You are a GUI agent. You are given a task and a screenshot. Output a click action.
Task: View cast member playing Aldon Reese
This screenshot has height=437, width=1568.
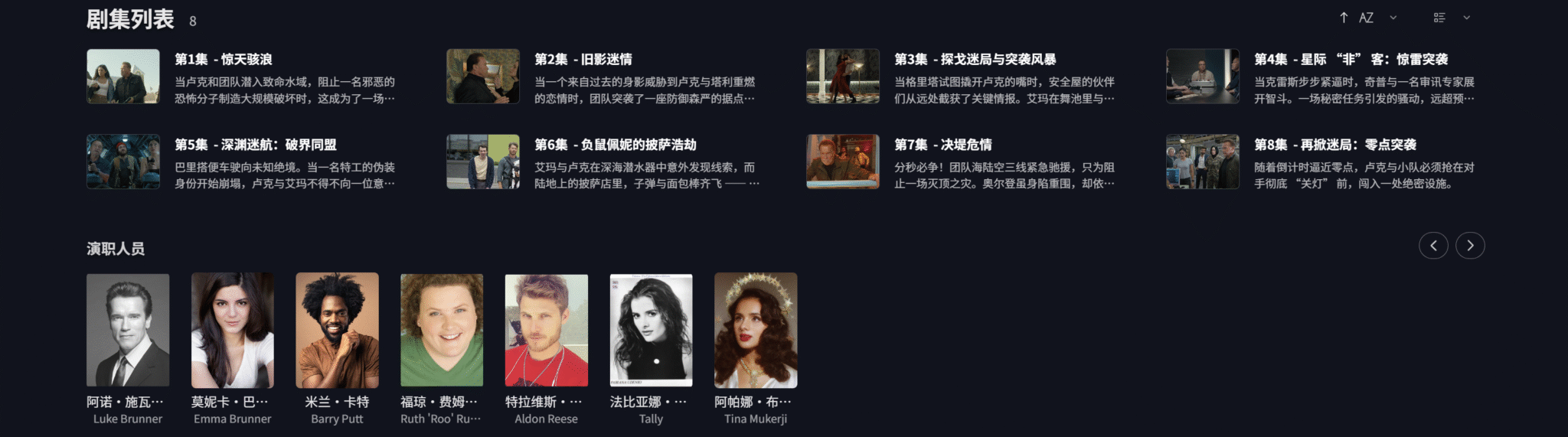[546, 331]
